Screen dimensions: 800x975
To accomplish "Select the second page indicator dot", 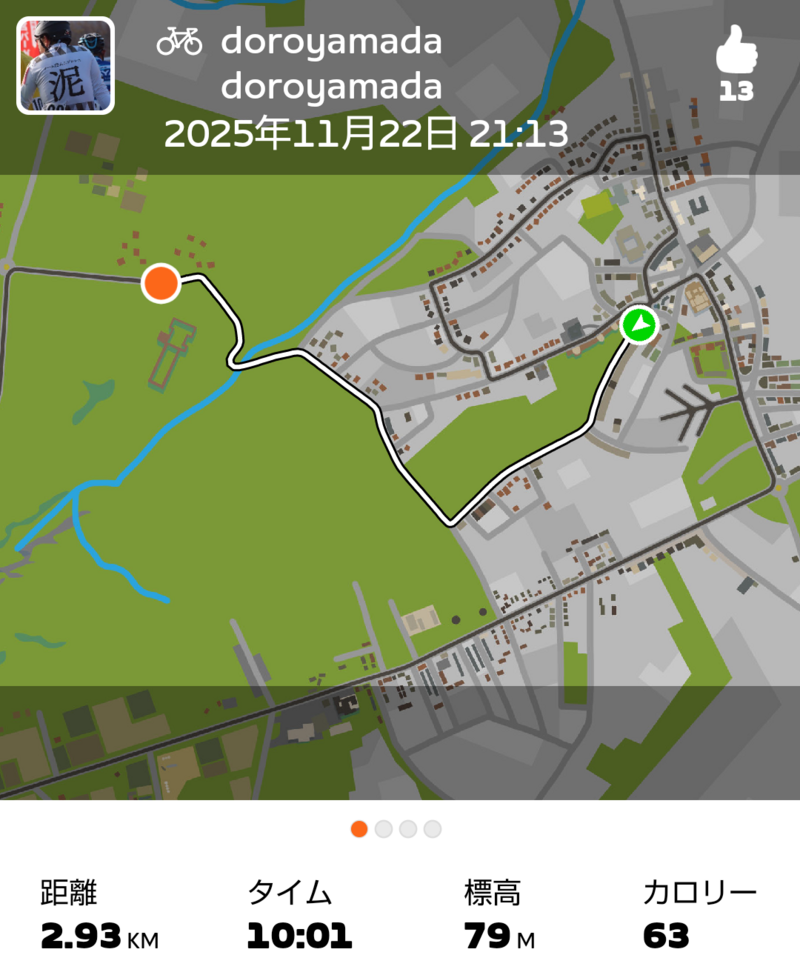I will pos(383,829).
